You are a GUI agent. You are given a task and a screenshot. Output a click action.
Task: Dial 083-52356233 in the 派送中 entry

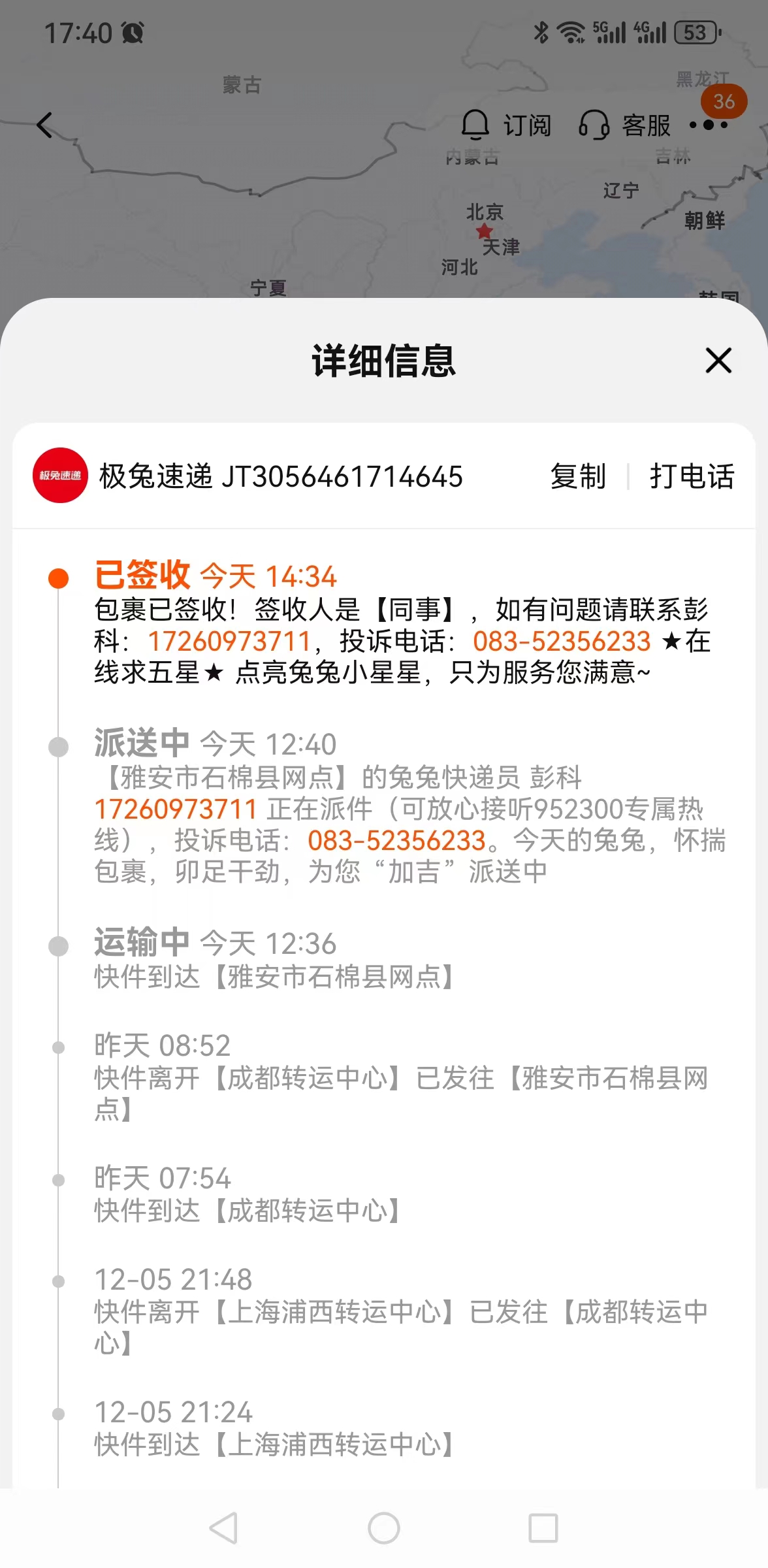click(396, 841)
